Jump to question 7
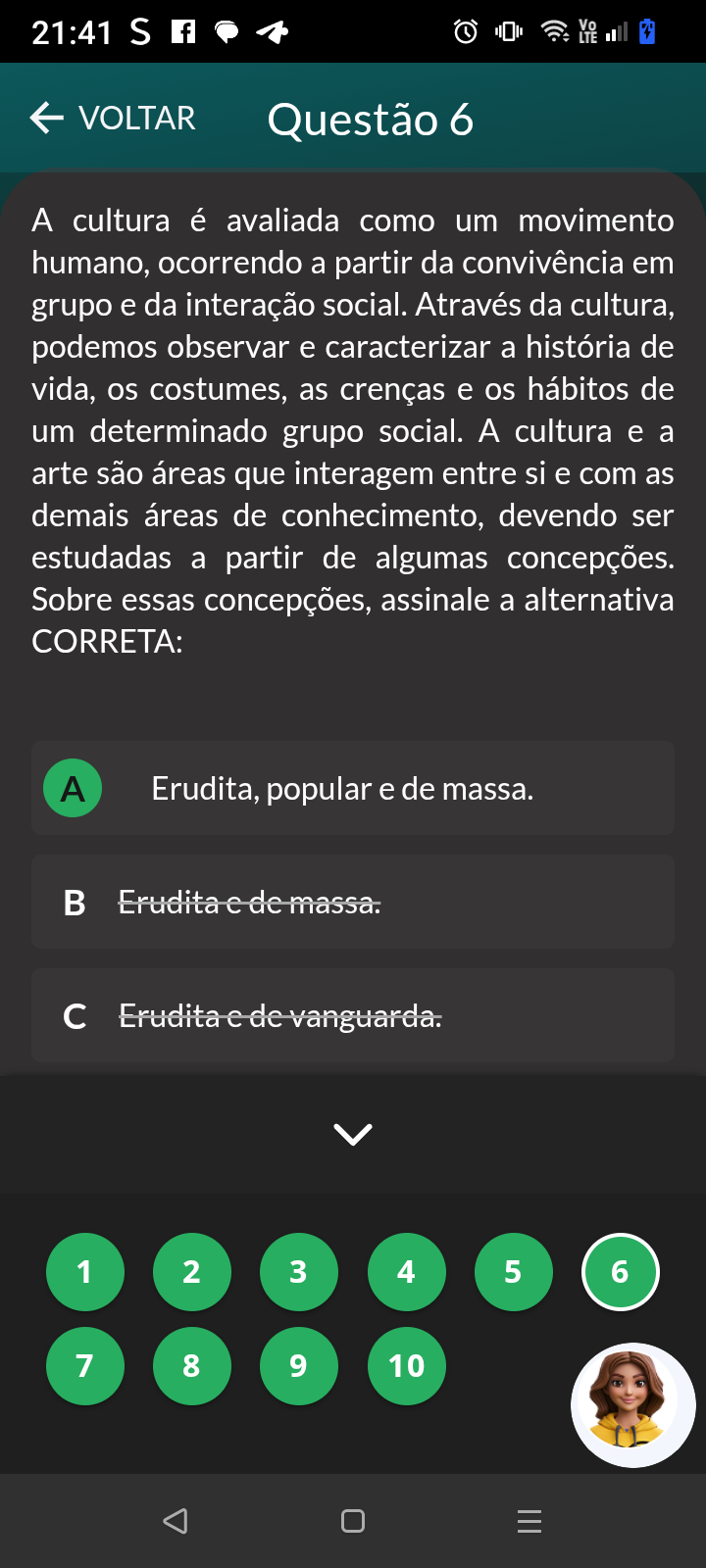This screenshot has width=706, height=1568. 85,1366
